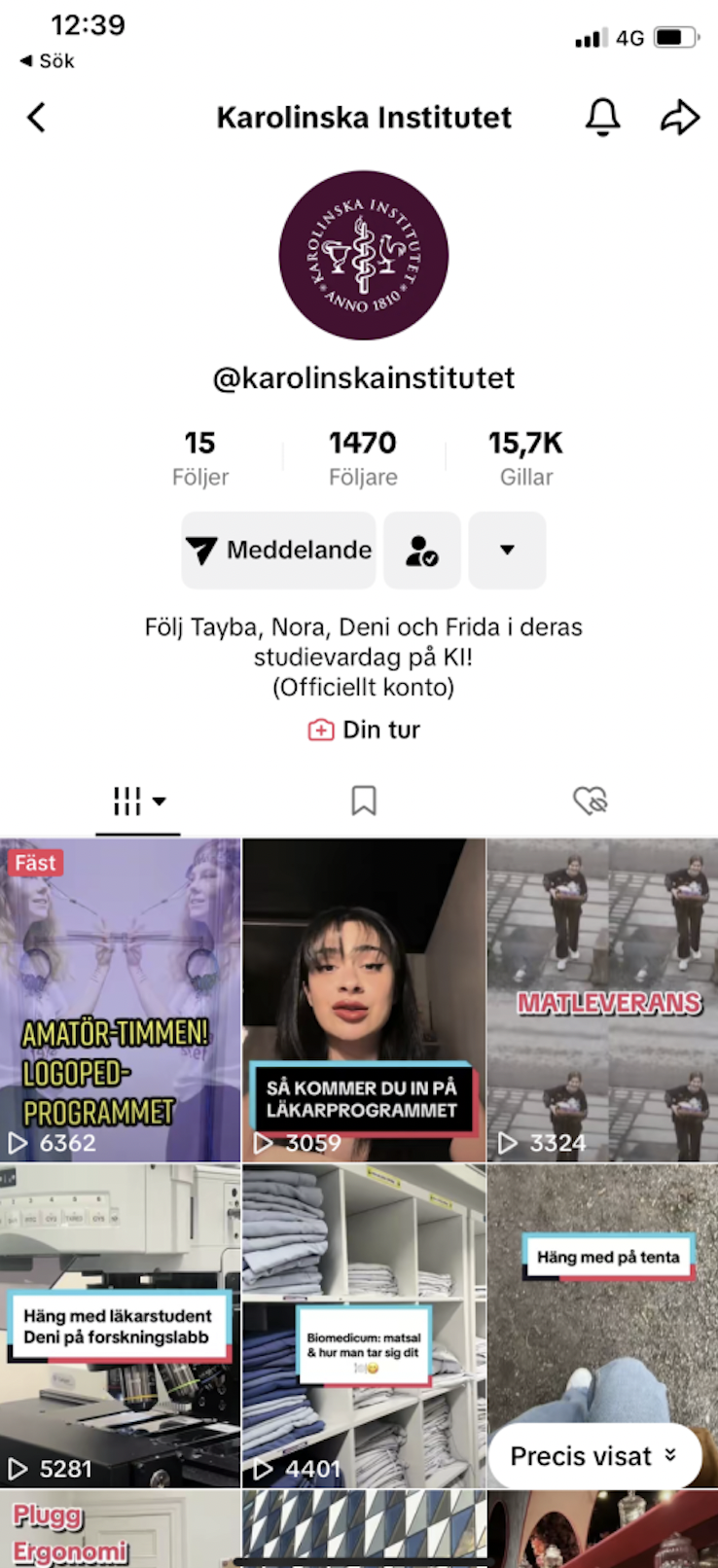The image size is (718, 1568).
Task: View following list with 15 Följer
Action: pyautogui.click(x=200, y=458)
